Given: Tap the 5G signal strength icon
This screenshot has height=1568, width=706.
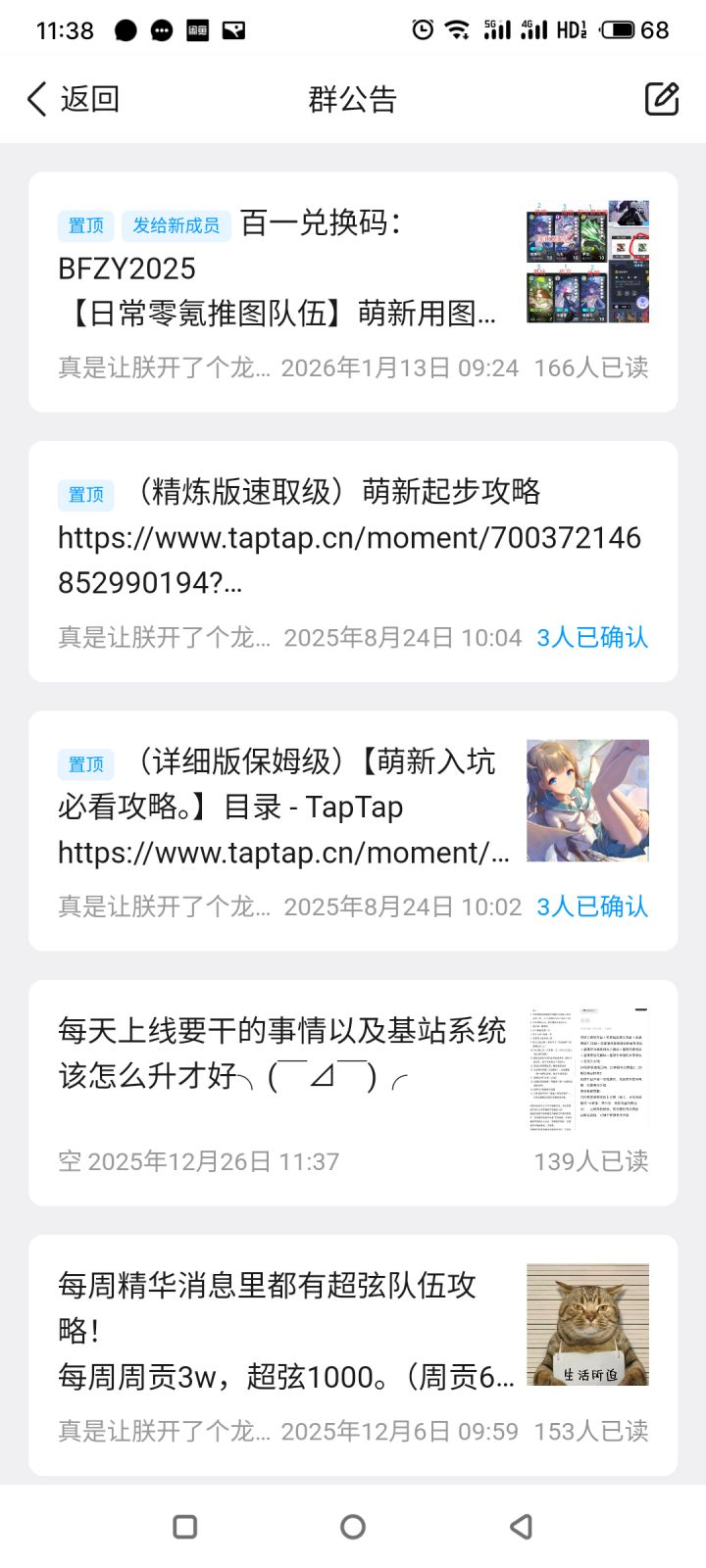Looking at the screenshot, I should click(497, 30).
